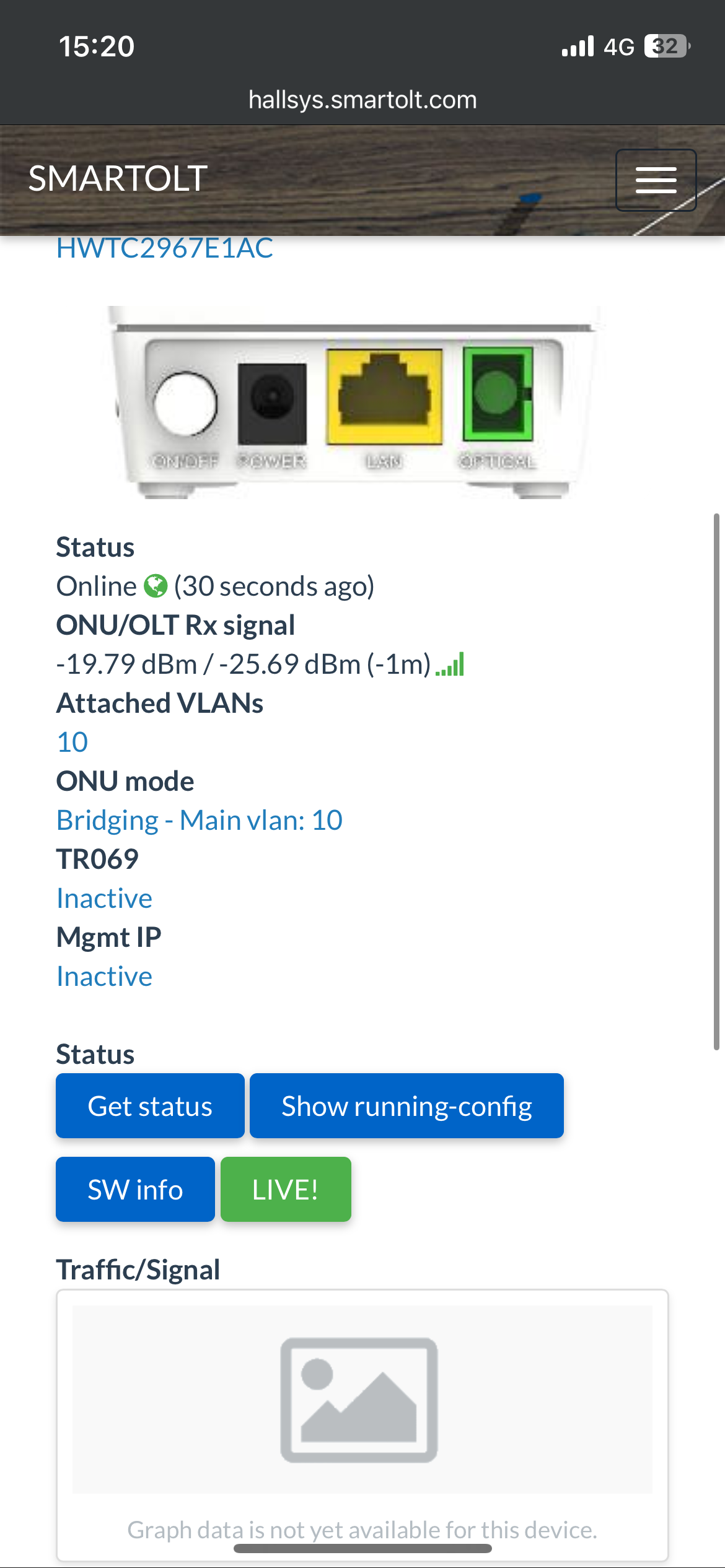Screen dimensions: 725x1568
Task: View the ONU signal strength details icon
Action: coord(450,664)
